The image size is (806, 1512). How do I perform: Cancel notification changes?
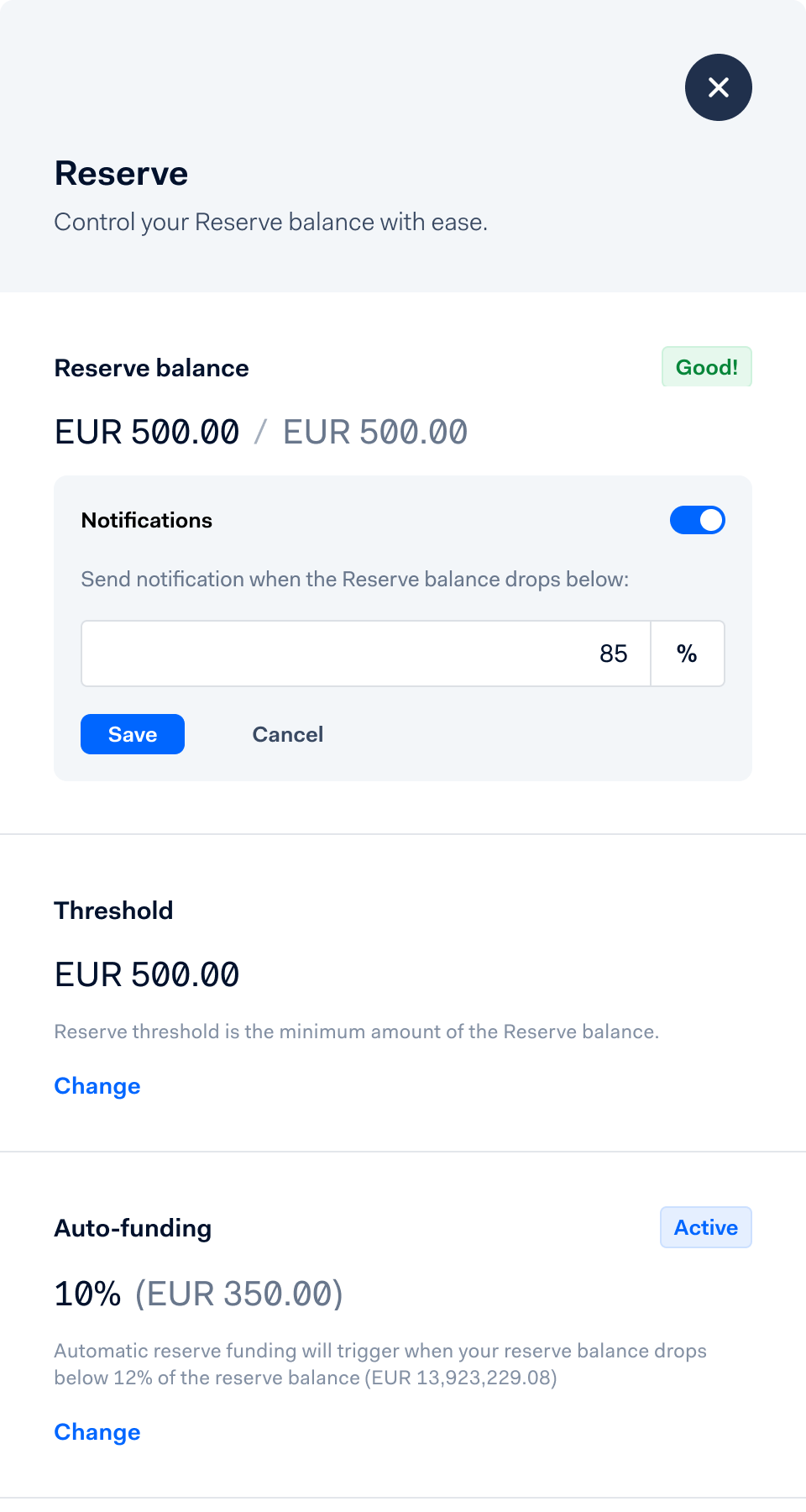point(288,734)
